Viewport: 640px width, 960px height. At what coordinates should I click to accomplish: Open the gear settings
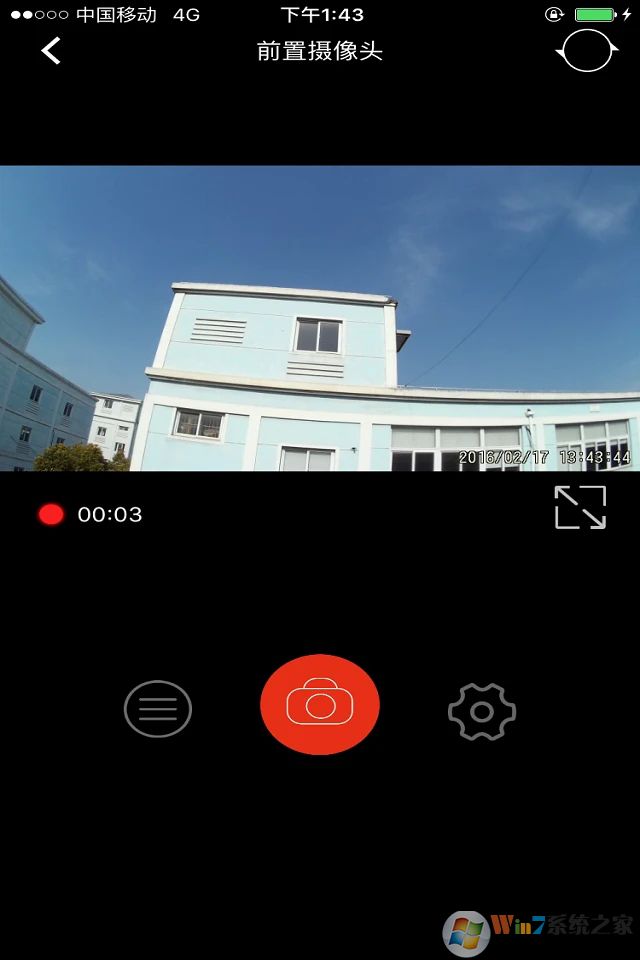(482, 712)
